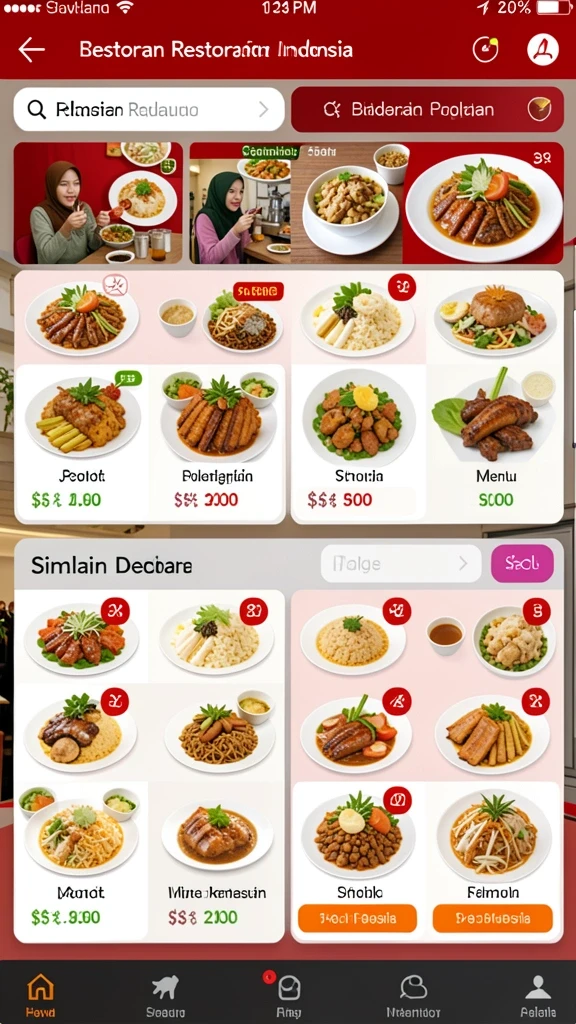The image size is (576, 1024).
Task: Tap the dark red Binderan Pooltian button
Action: [x=427, y=109]
